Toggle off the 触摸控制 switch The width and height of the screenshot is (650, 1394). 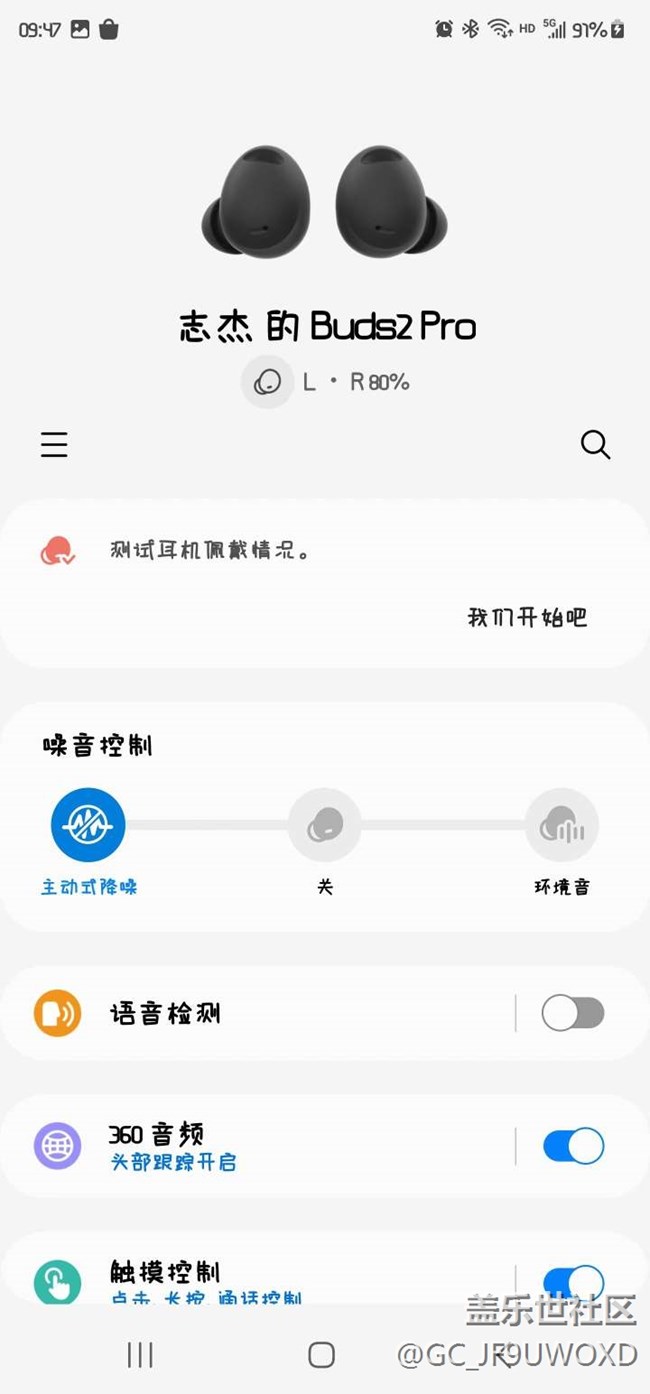coord(573,1281)
